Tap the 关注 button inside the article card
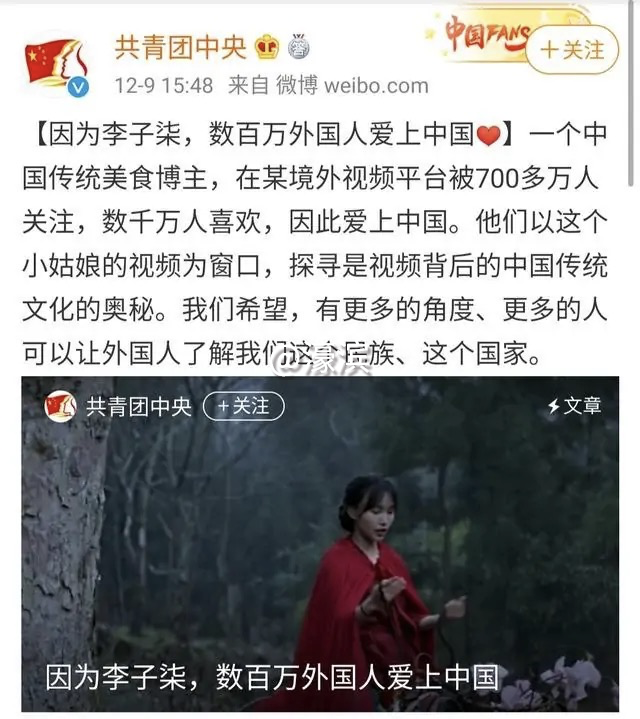The image size is (640, 719). click(x=244, y=405)
